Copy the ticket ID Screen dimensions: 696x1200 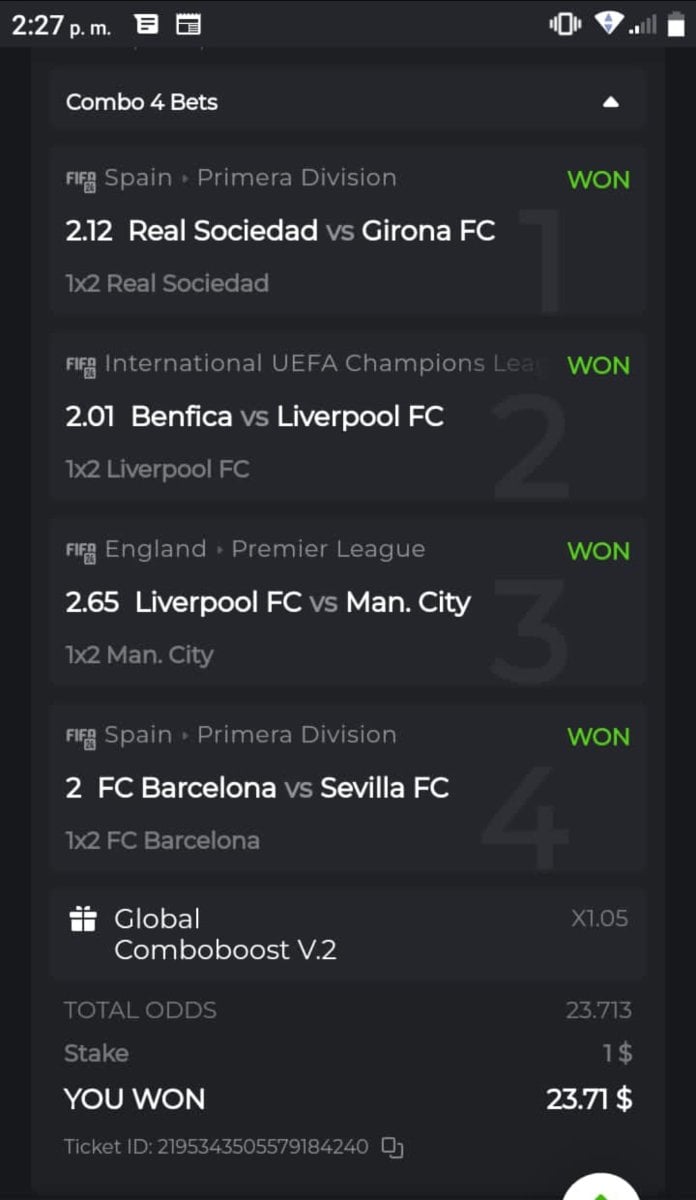tap(393, 1147)
